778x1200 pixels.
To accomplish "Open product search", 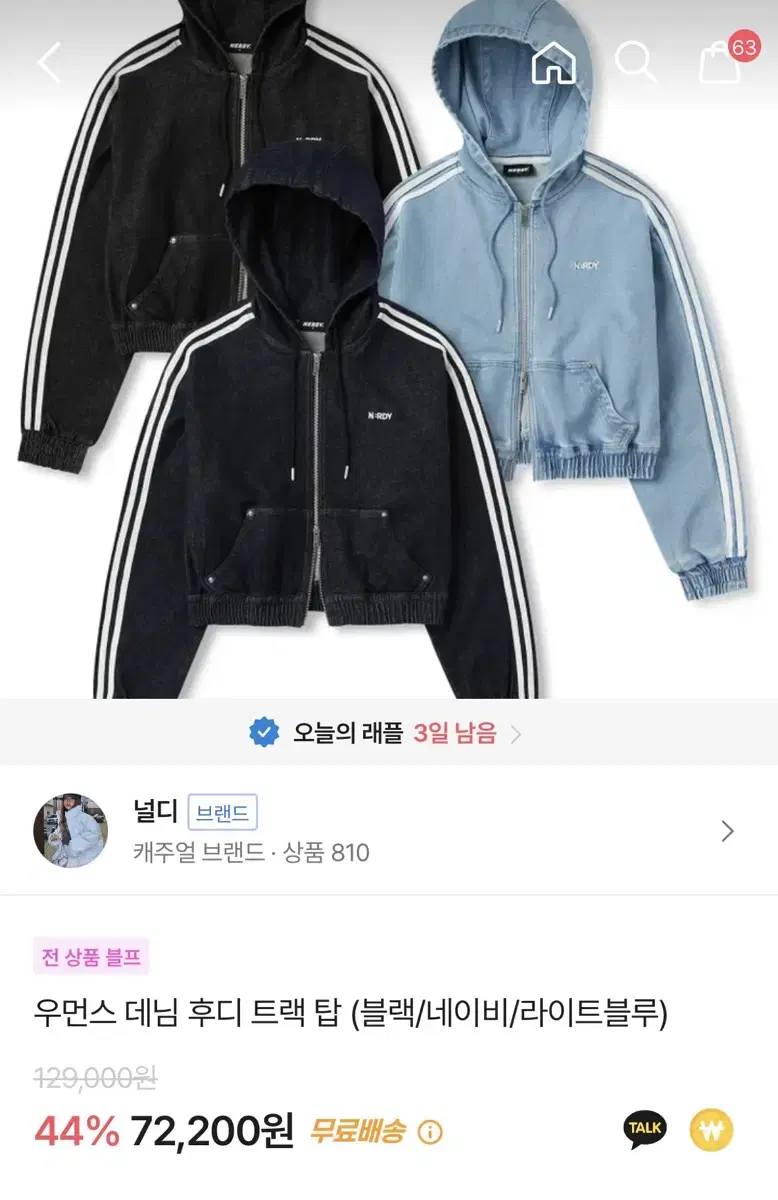I will [x=634, y=62].
